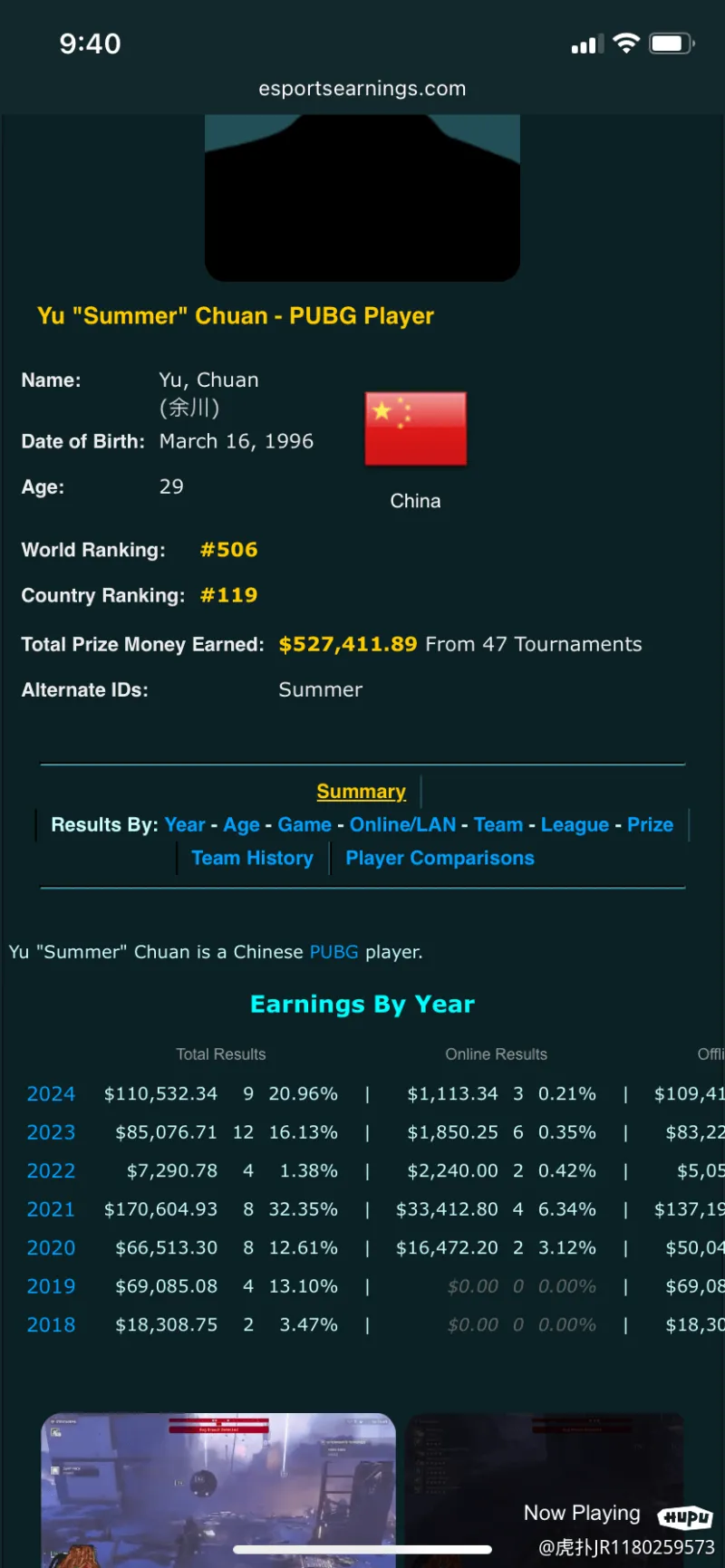View results by Prize
725x1568 pixels.
(651, 824)
